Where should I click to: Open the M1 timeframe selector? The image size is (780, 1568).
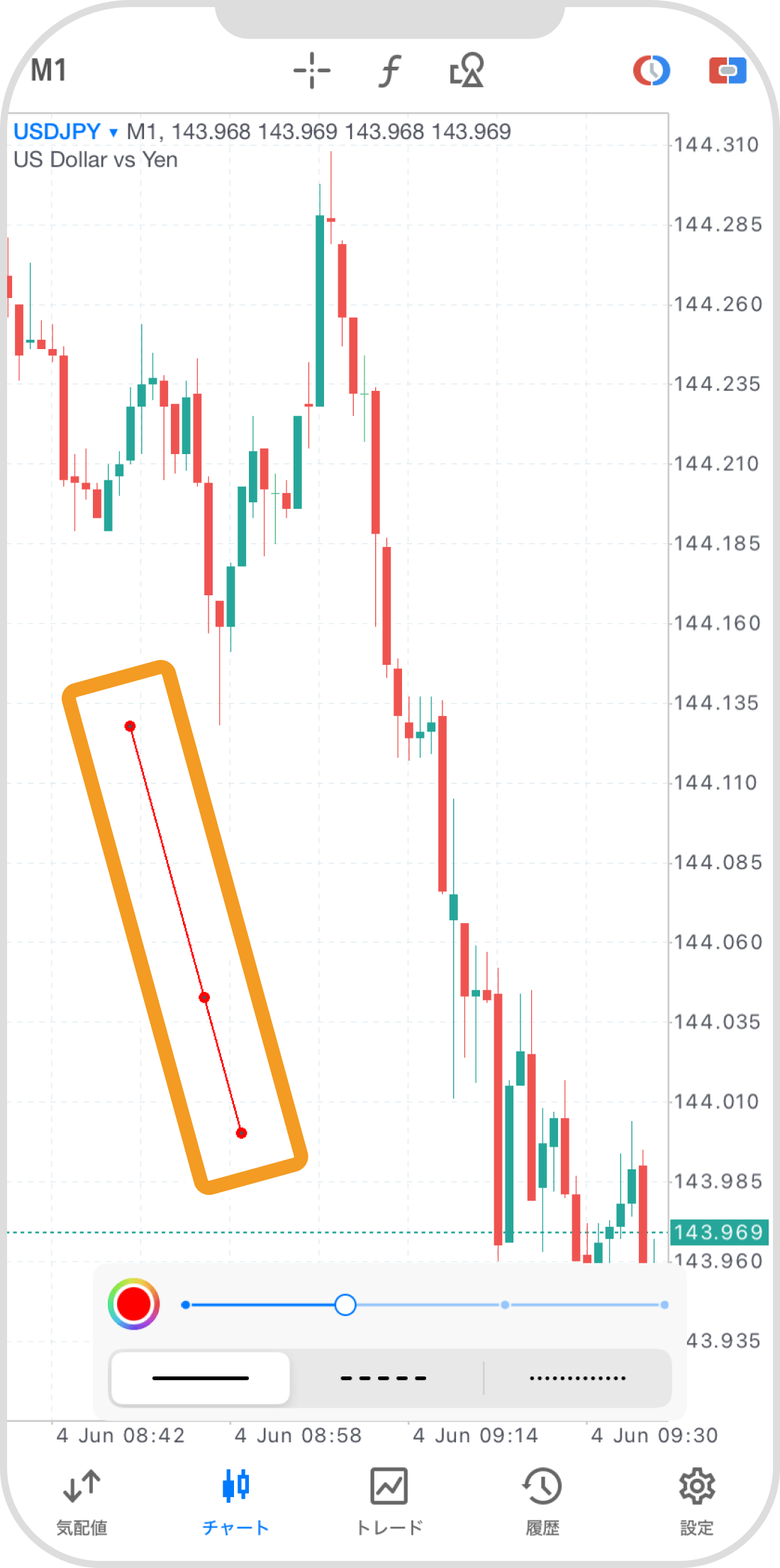48,71
